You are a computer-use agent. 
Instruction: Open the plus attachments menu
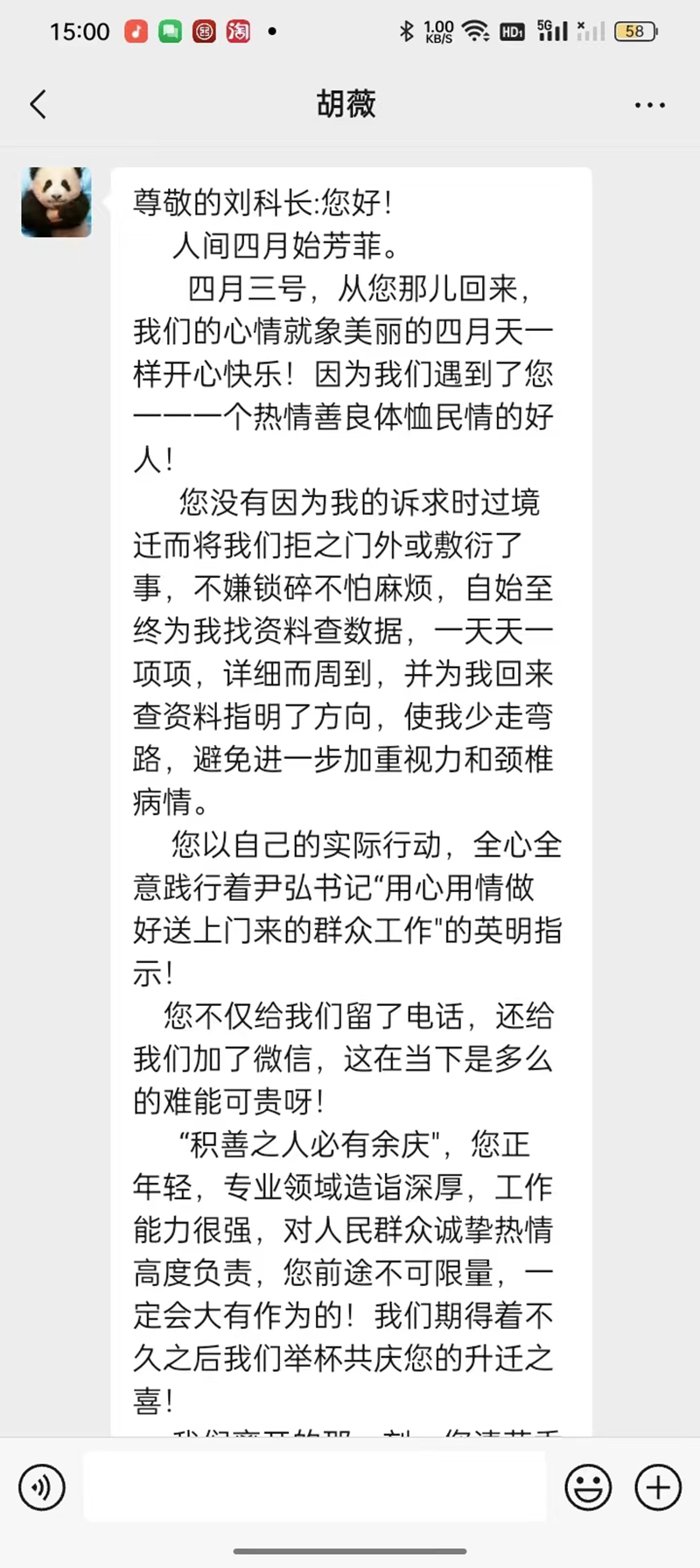pos(658,1487)
